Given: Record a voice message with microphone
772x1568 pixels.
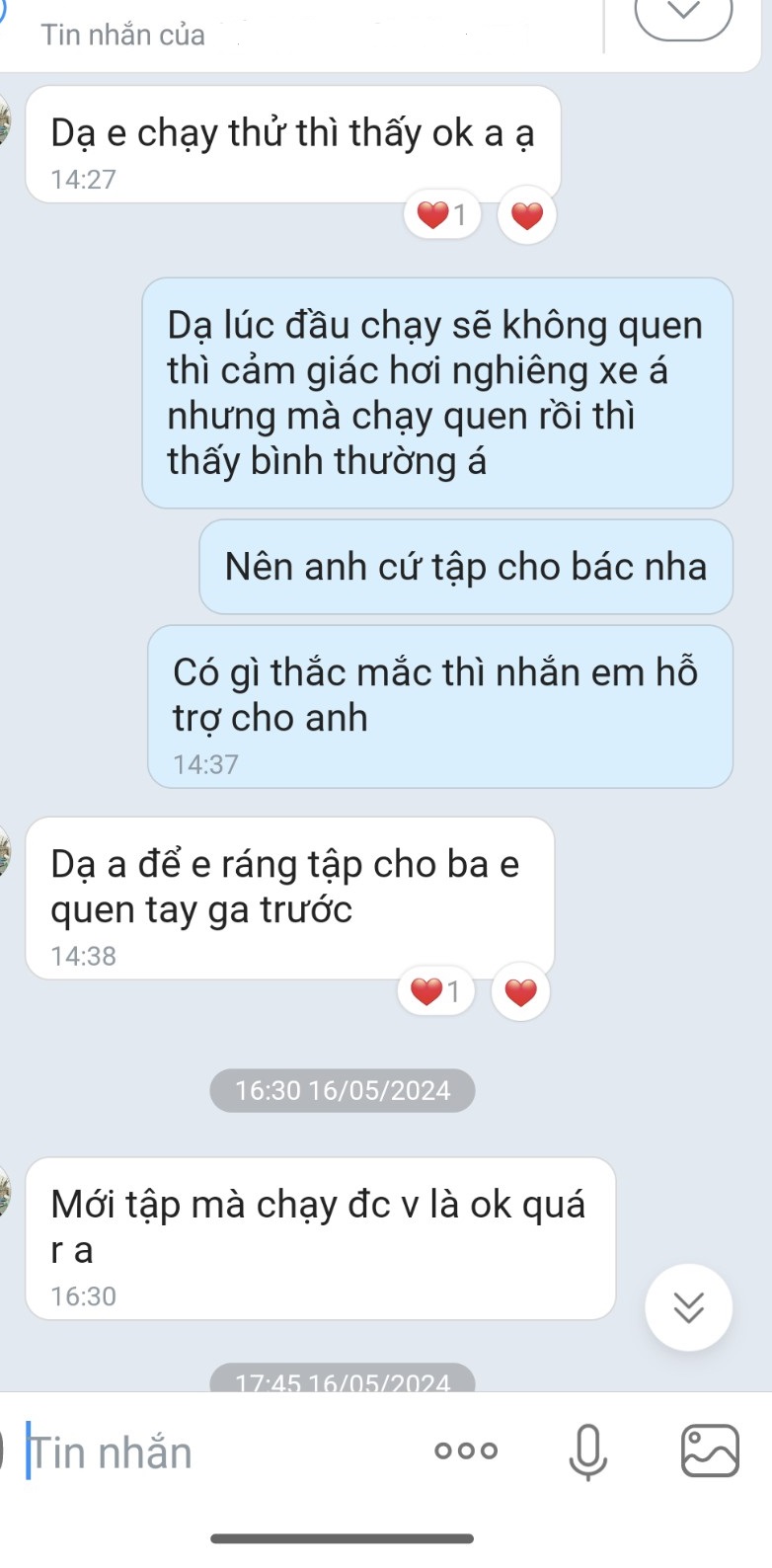Looking at the screenshot, I should pyautogui.click(x=587, y=1452).
